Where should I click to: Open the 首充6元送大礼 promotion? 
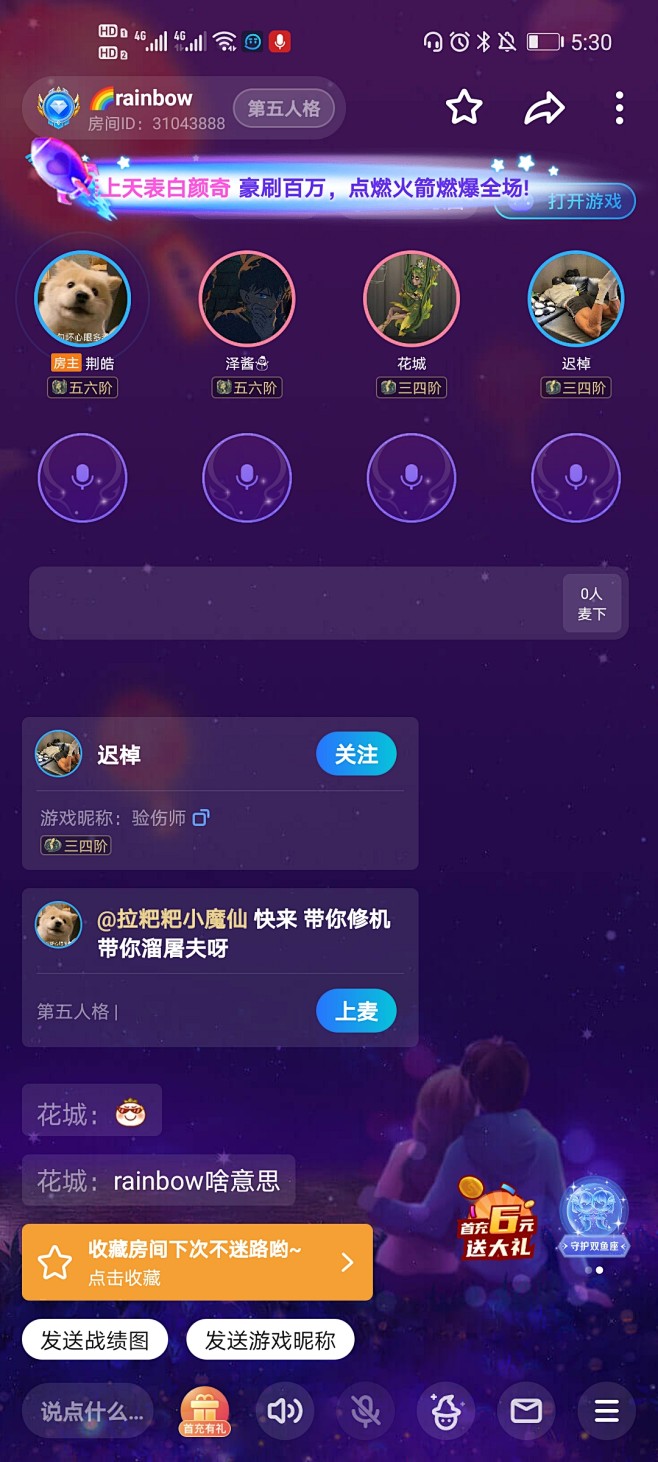[x=497, y=1219]
